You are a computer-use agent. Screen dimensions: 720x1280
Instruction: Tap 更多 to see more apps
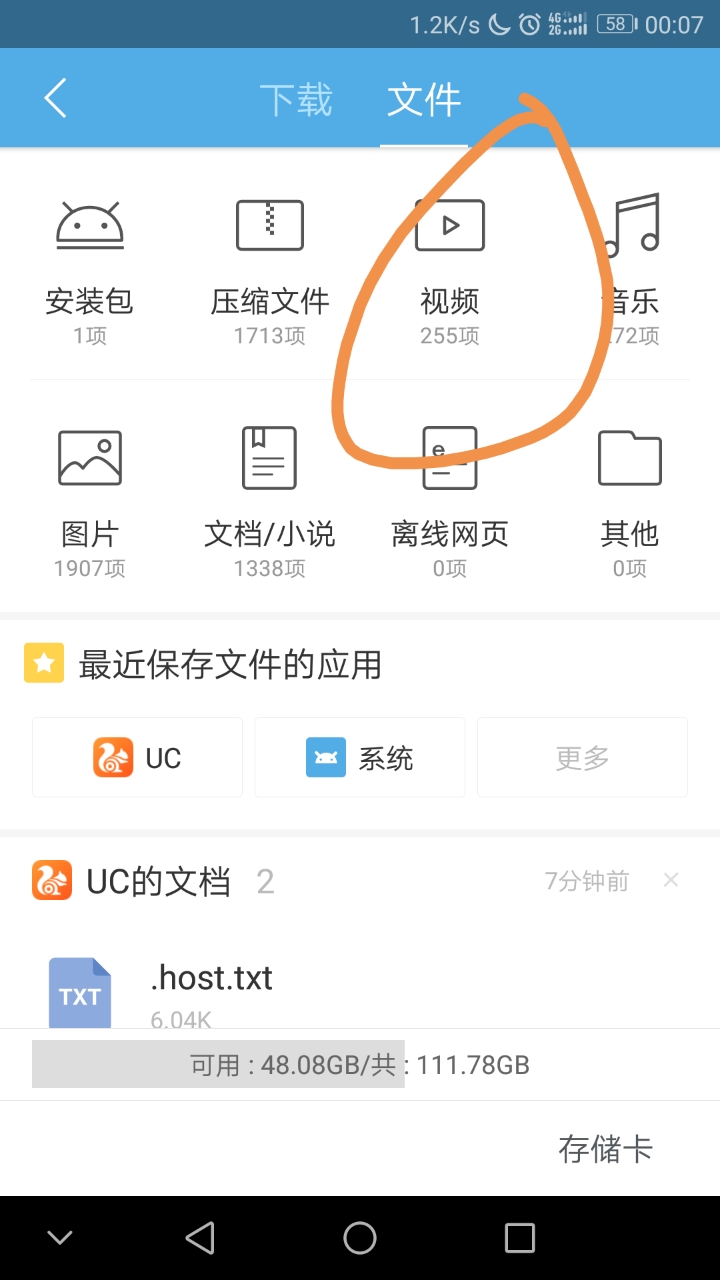pos(582,758)
